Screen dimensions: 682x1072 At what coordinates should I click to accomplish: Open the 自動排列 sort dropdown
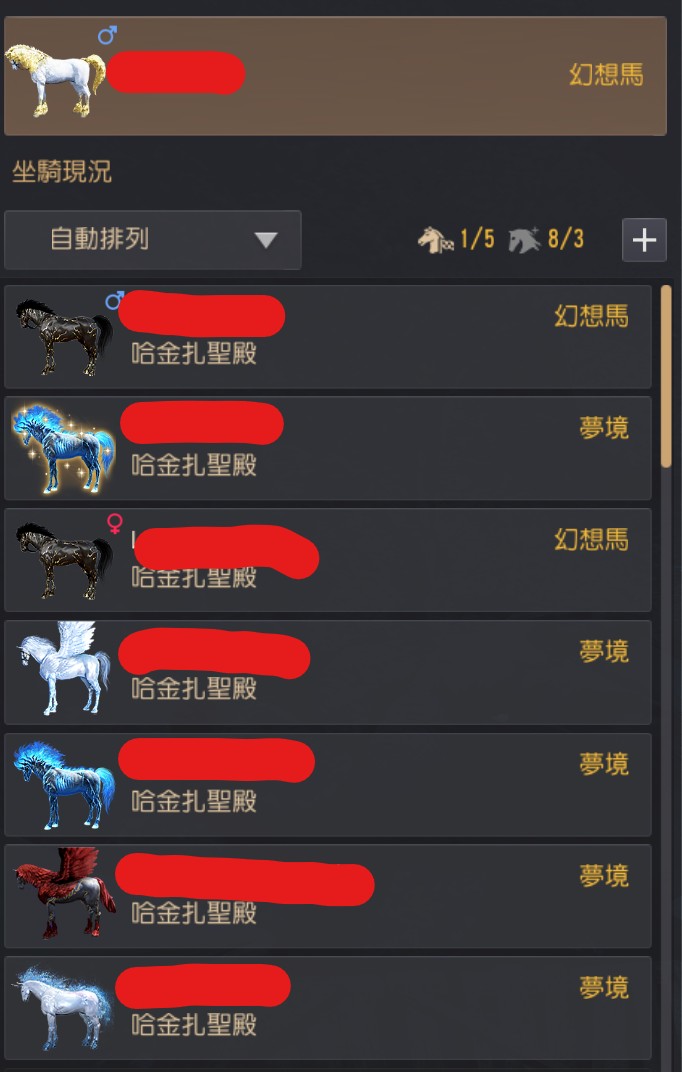coord(152,240)
